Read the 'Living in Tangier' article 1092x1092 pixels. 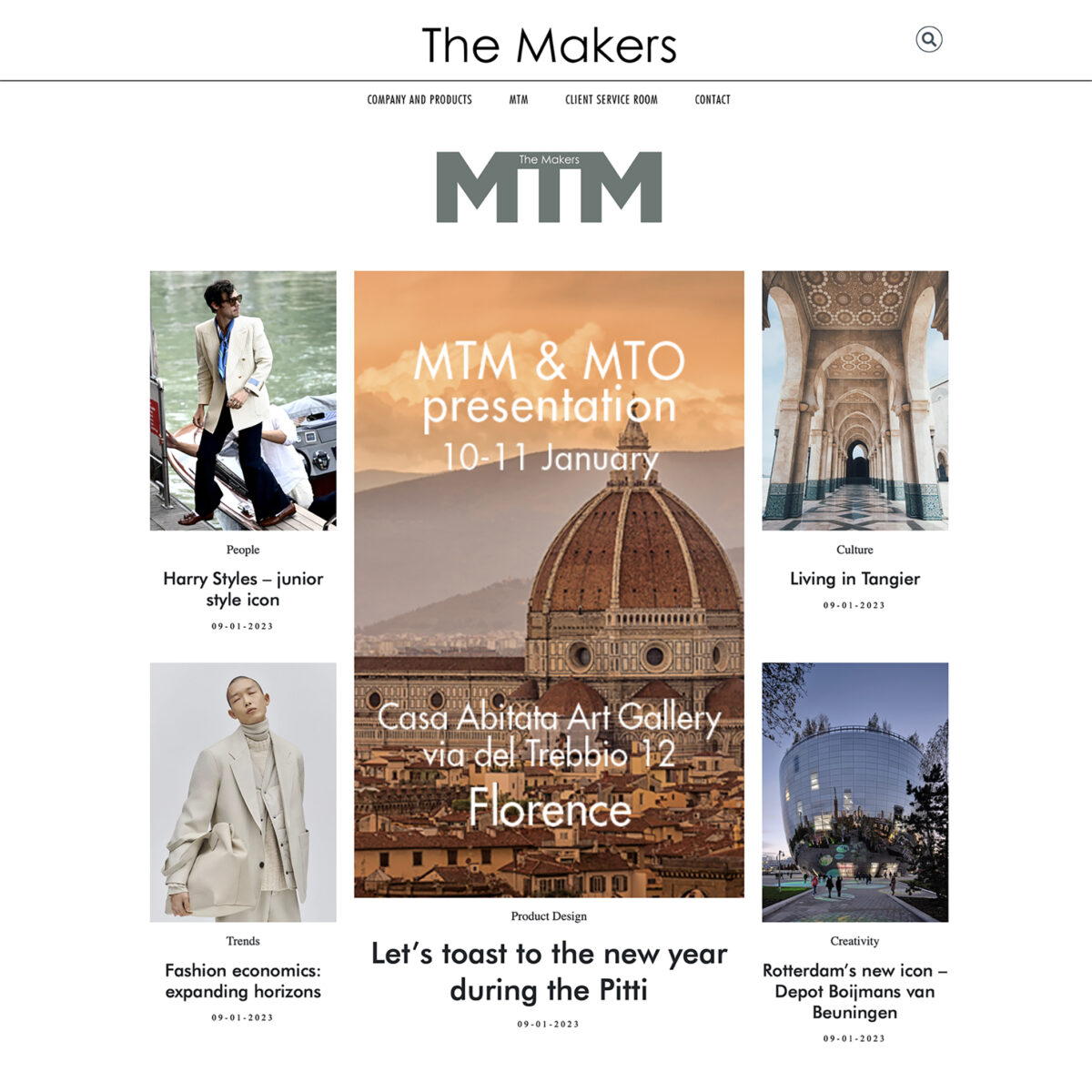point(854,579)
